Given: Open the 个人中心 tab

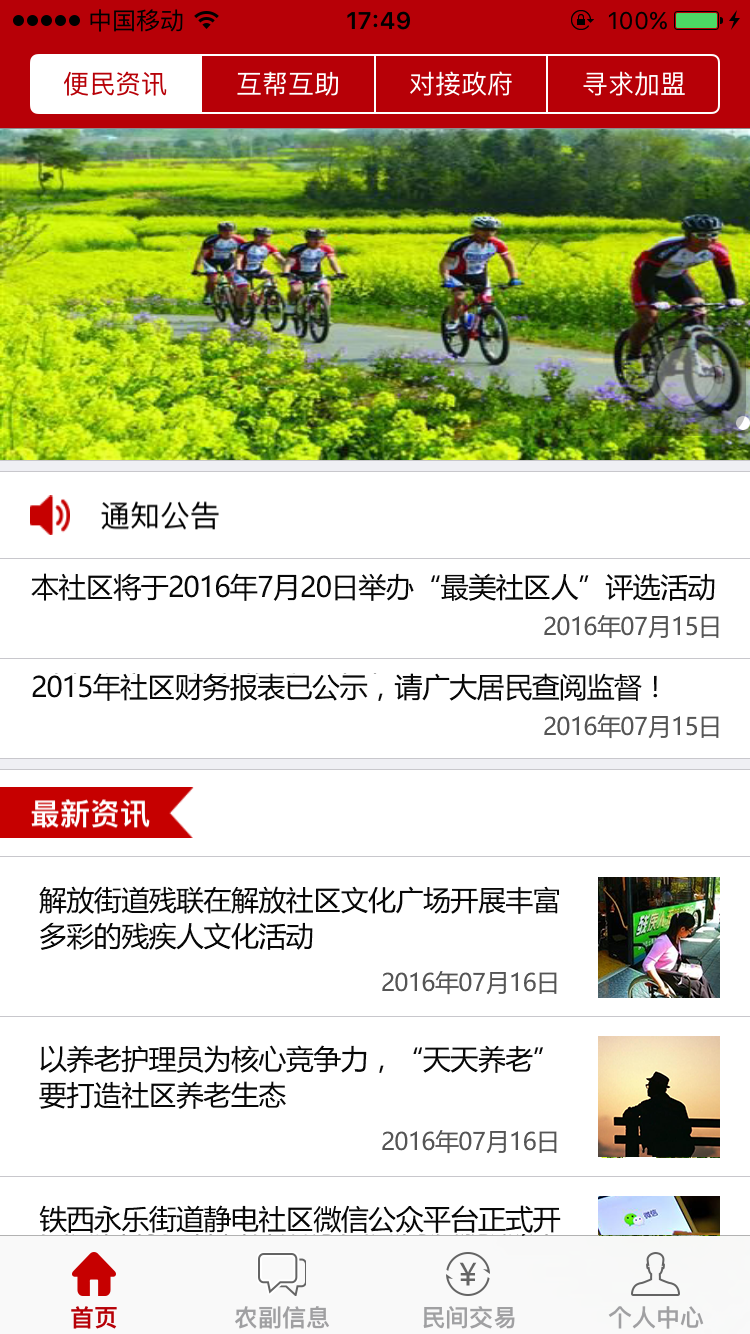Looking at the screenshot, I should [x=655, y=1289].
